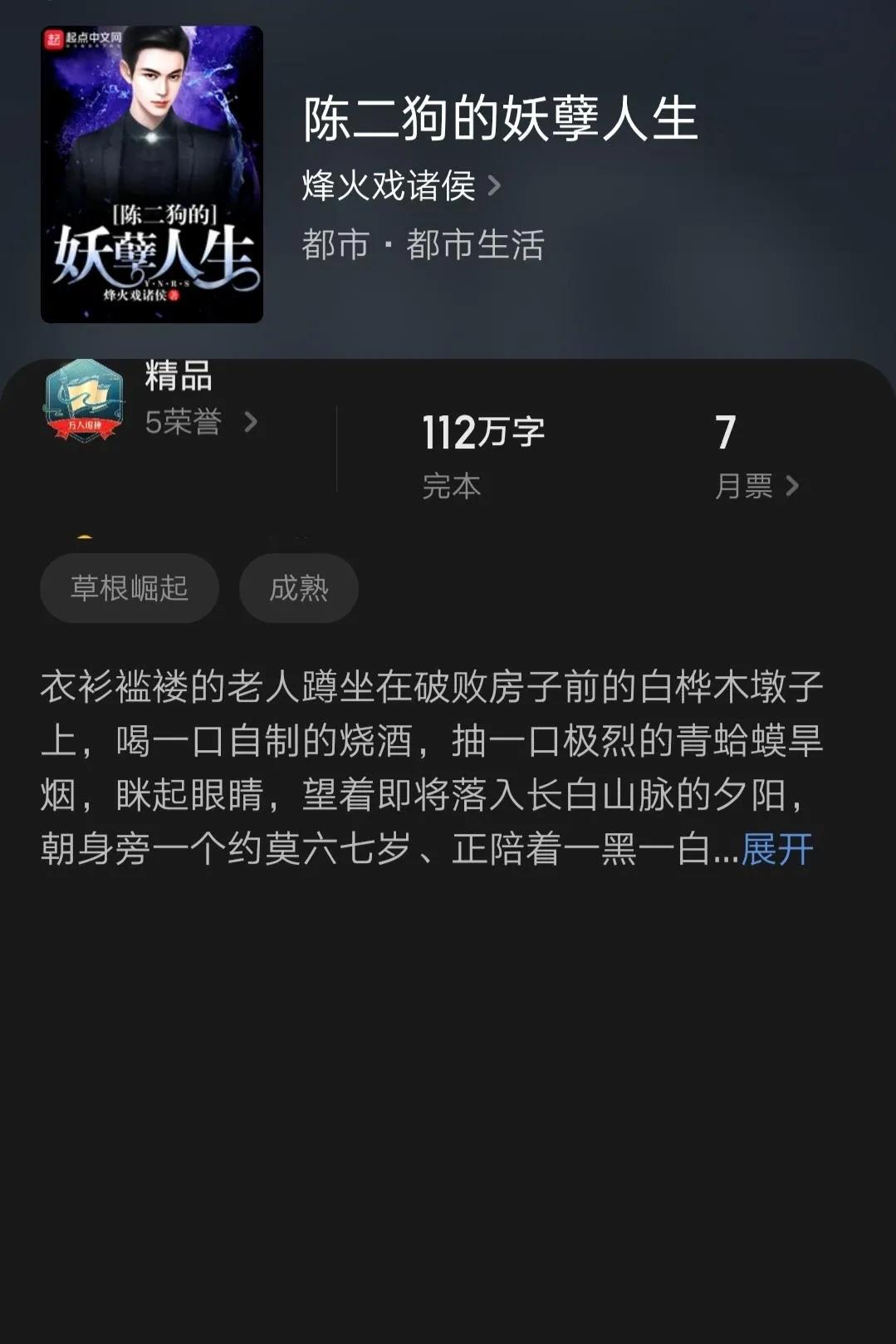Open the book cover image

(x=152, y=174)
